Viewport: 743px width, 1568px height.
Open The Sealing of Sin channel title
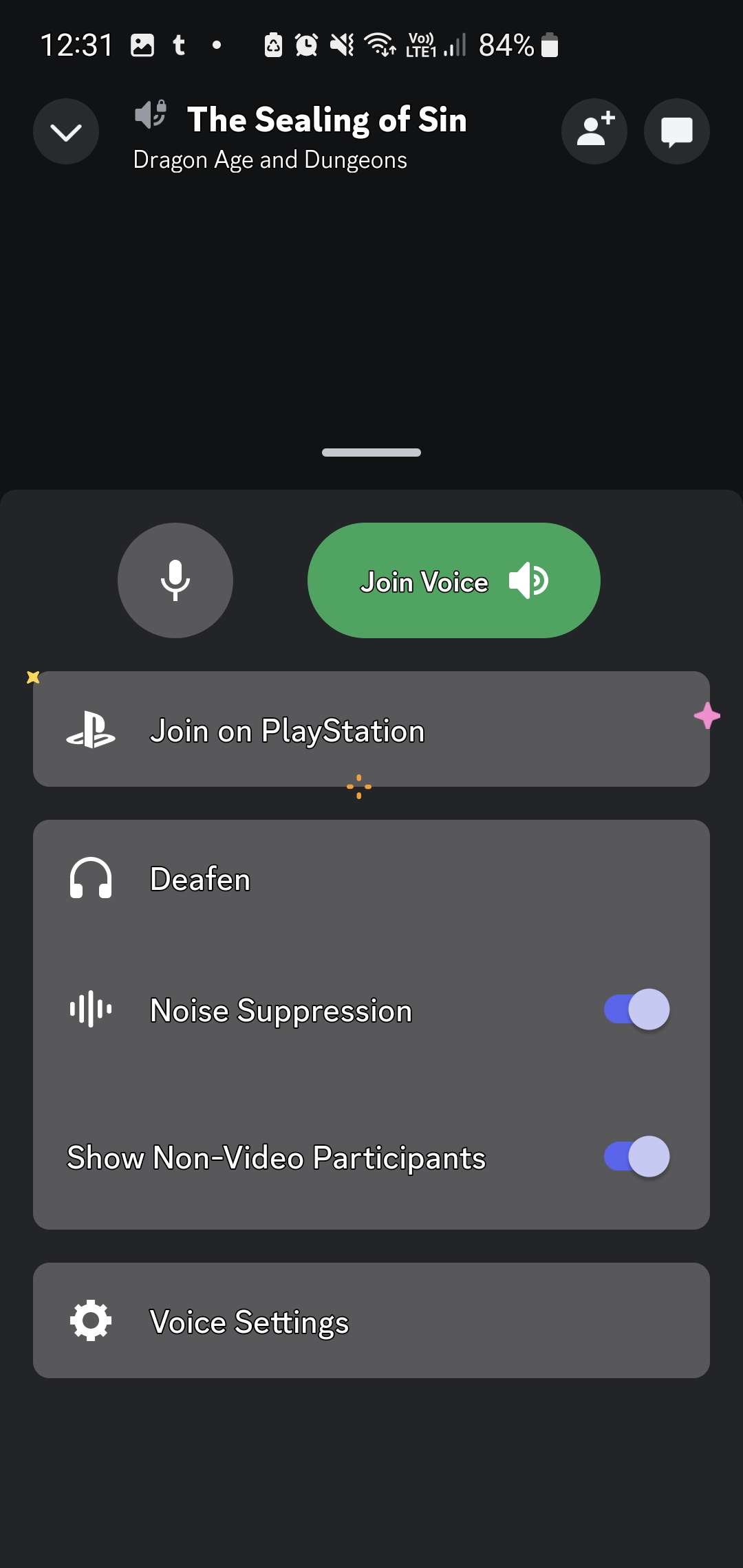[326, 119]
